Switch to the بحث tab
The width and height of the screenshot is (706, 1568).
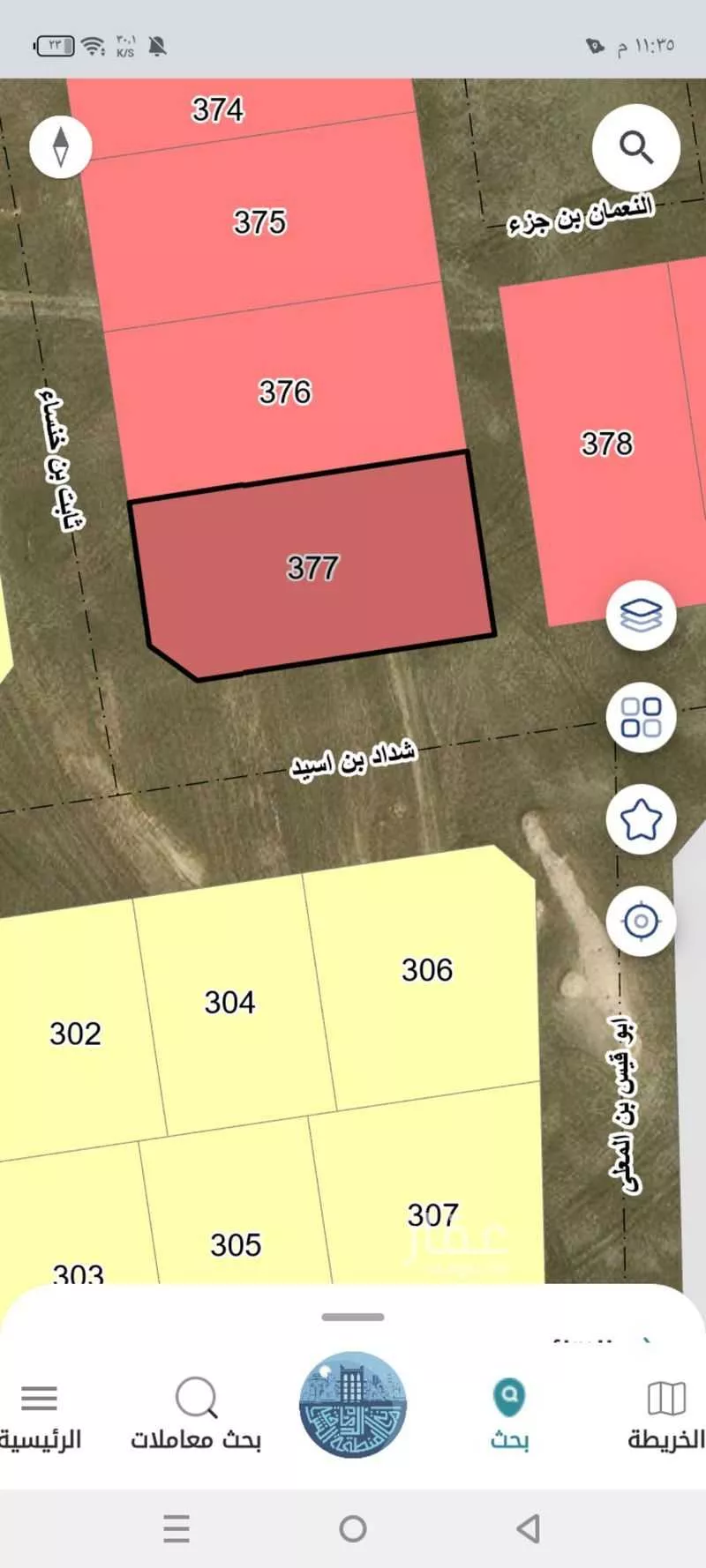click(509, 1414)
